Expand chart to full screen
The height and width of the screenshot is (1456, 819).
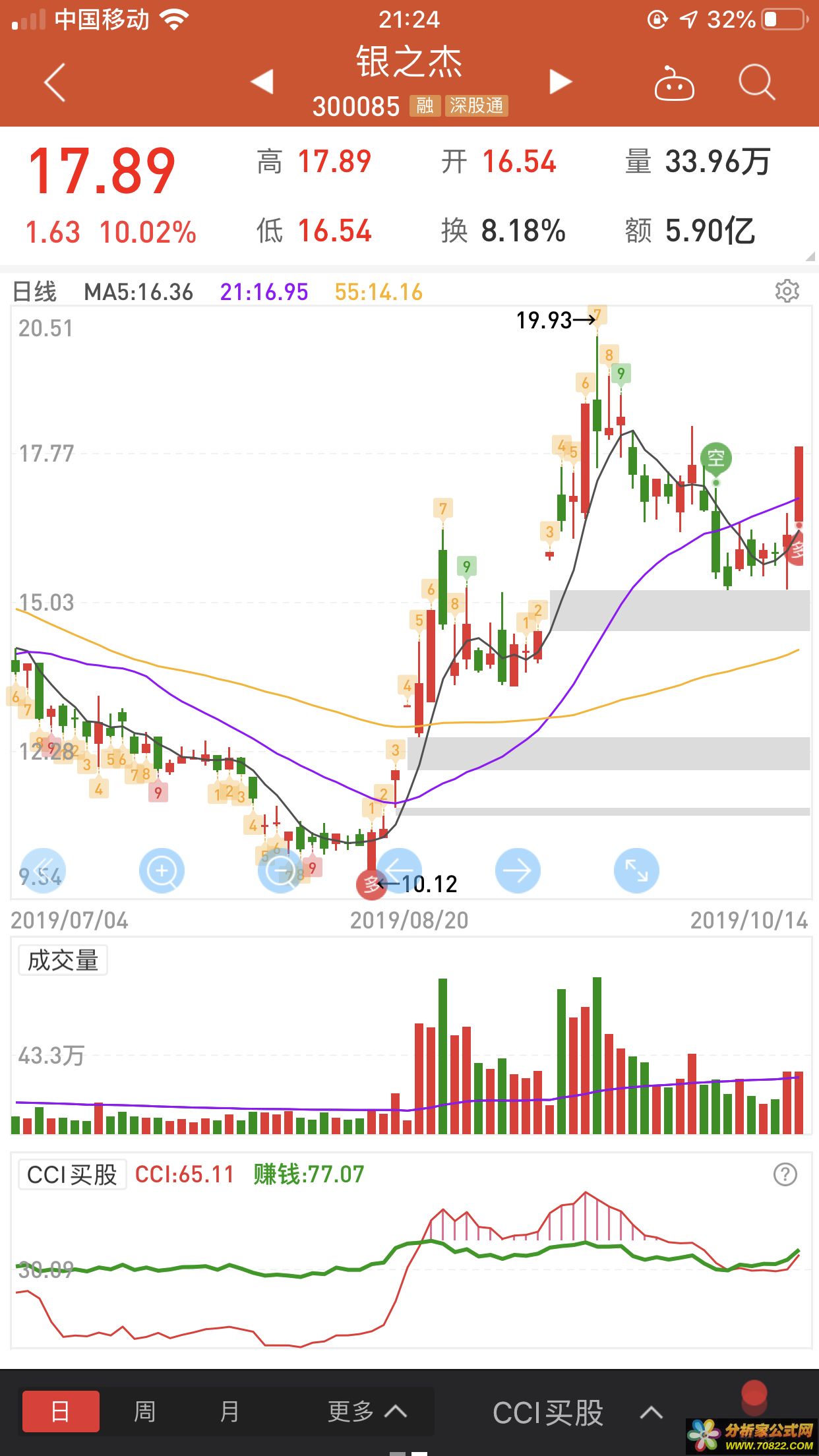636,870
